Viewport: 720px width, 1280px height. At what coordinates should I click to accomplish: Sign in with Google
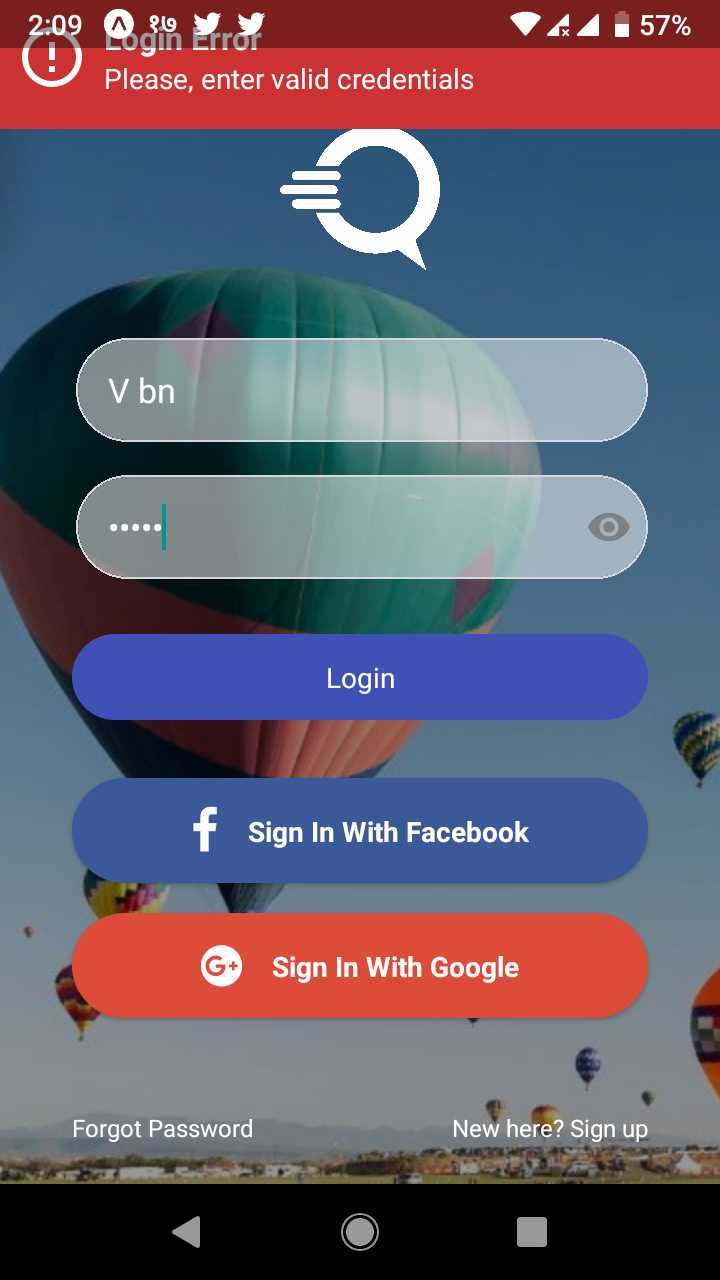[360, 966]
